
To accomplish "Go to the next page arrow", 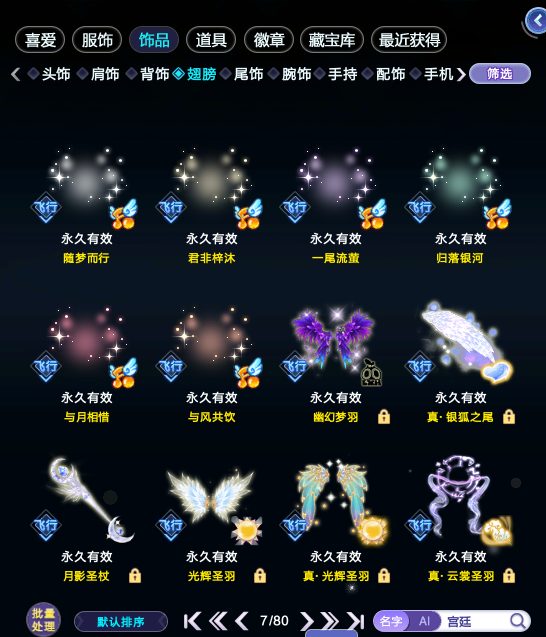I will 307,621.
